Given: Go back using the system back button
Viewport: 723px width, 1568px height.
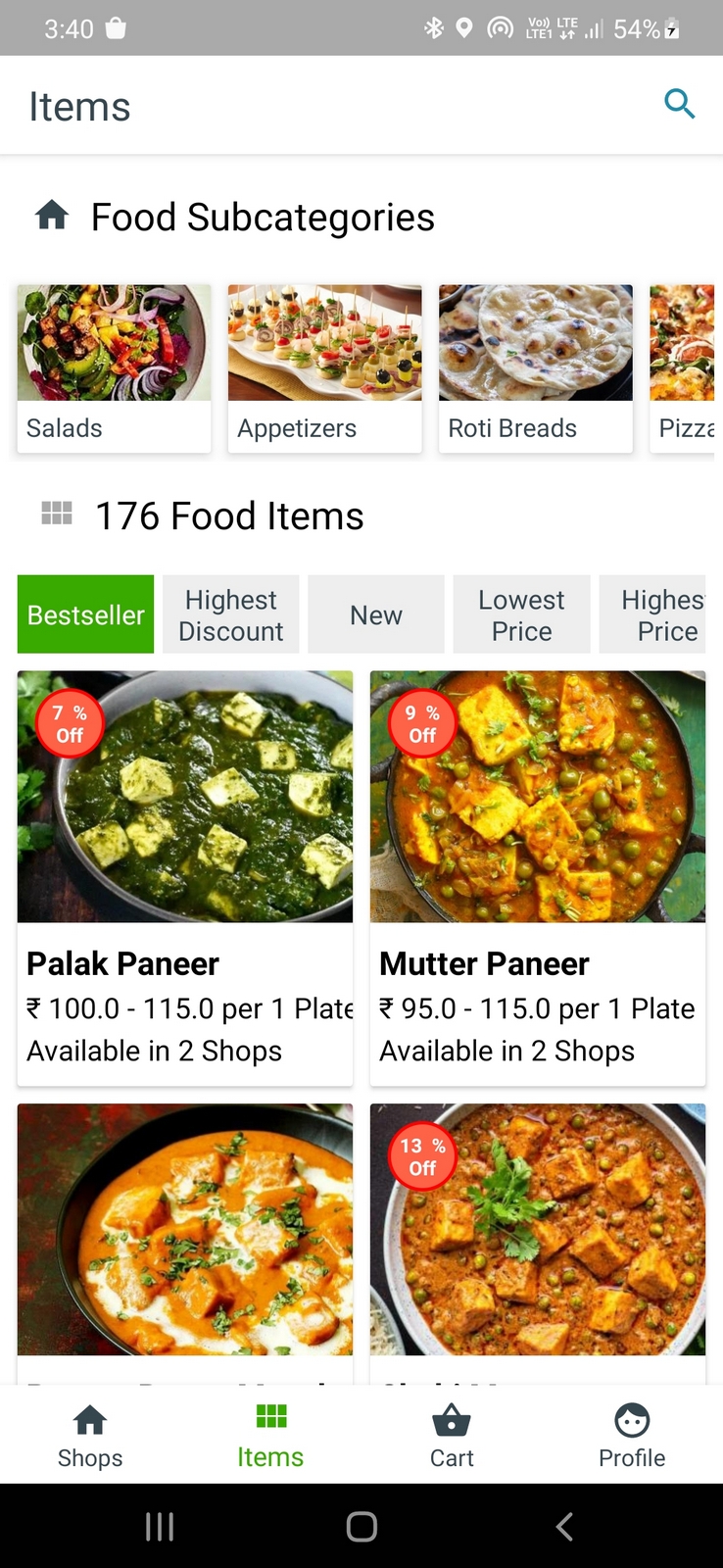Looking at the screenshot, I should click(x=564, y=1526).
